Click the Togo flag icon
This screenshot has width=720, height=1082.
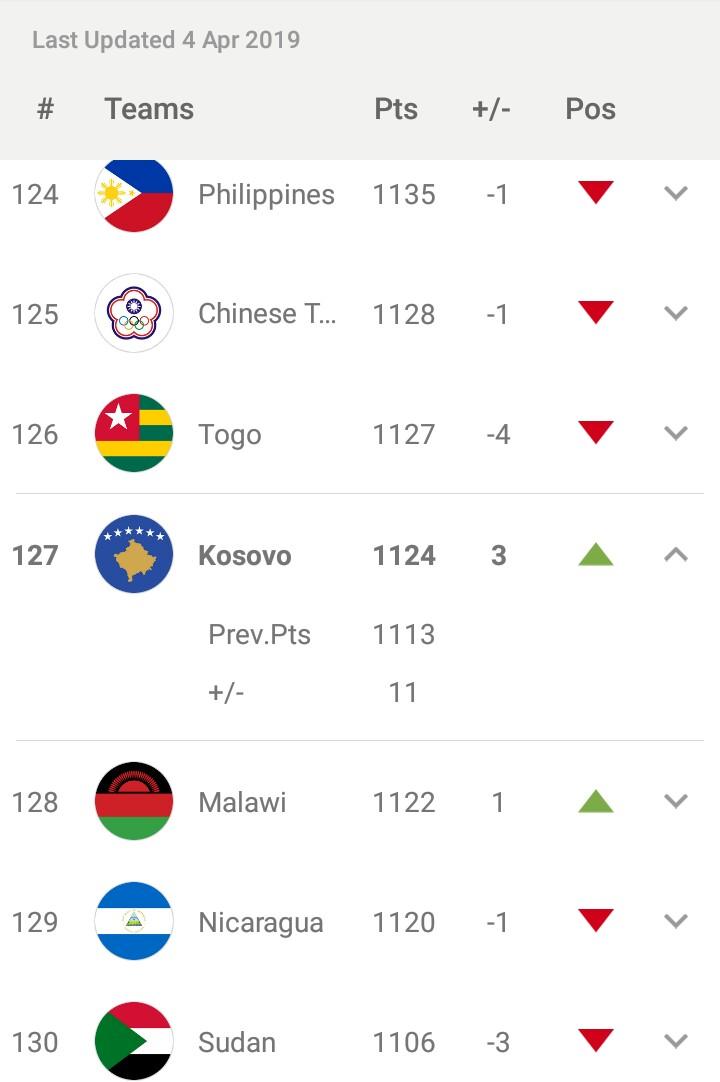click(x=133, y=434)
